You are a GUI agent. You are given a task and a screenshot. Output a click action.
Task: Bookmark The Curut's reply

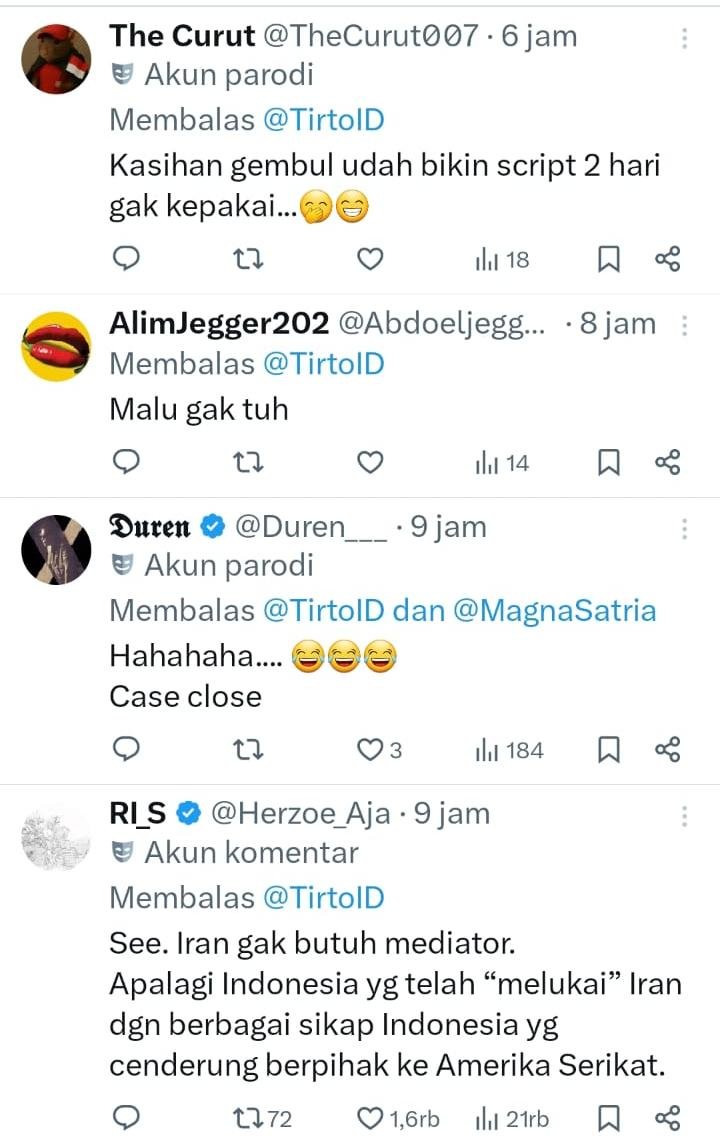point(608,260)
